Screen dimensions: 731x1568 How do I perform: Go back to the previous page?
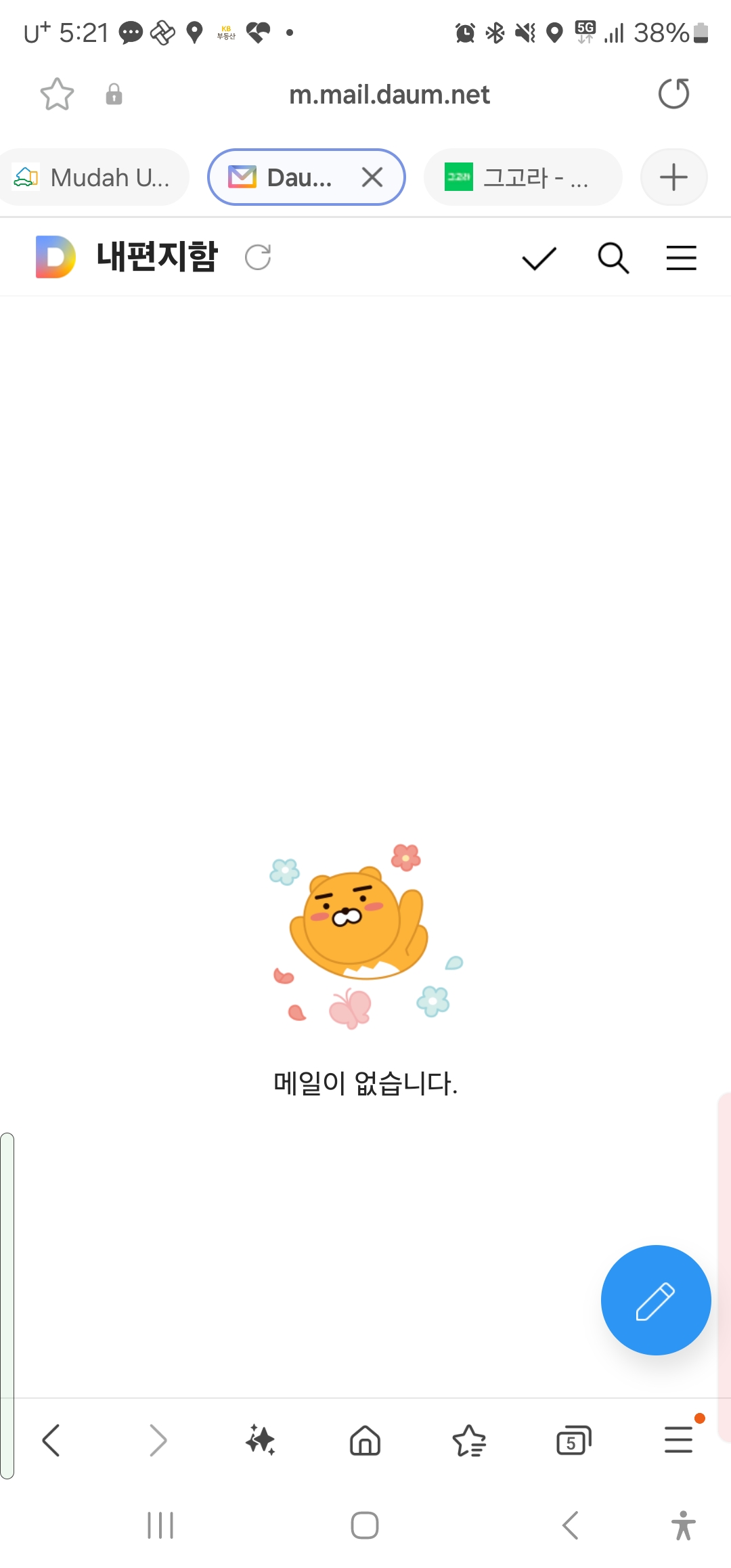click(51, 1440)
